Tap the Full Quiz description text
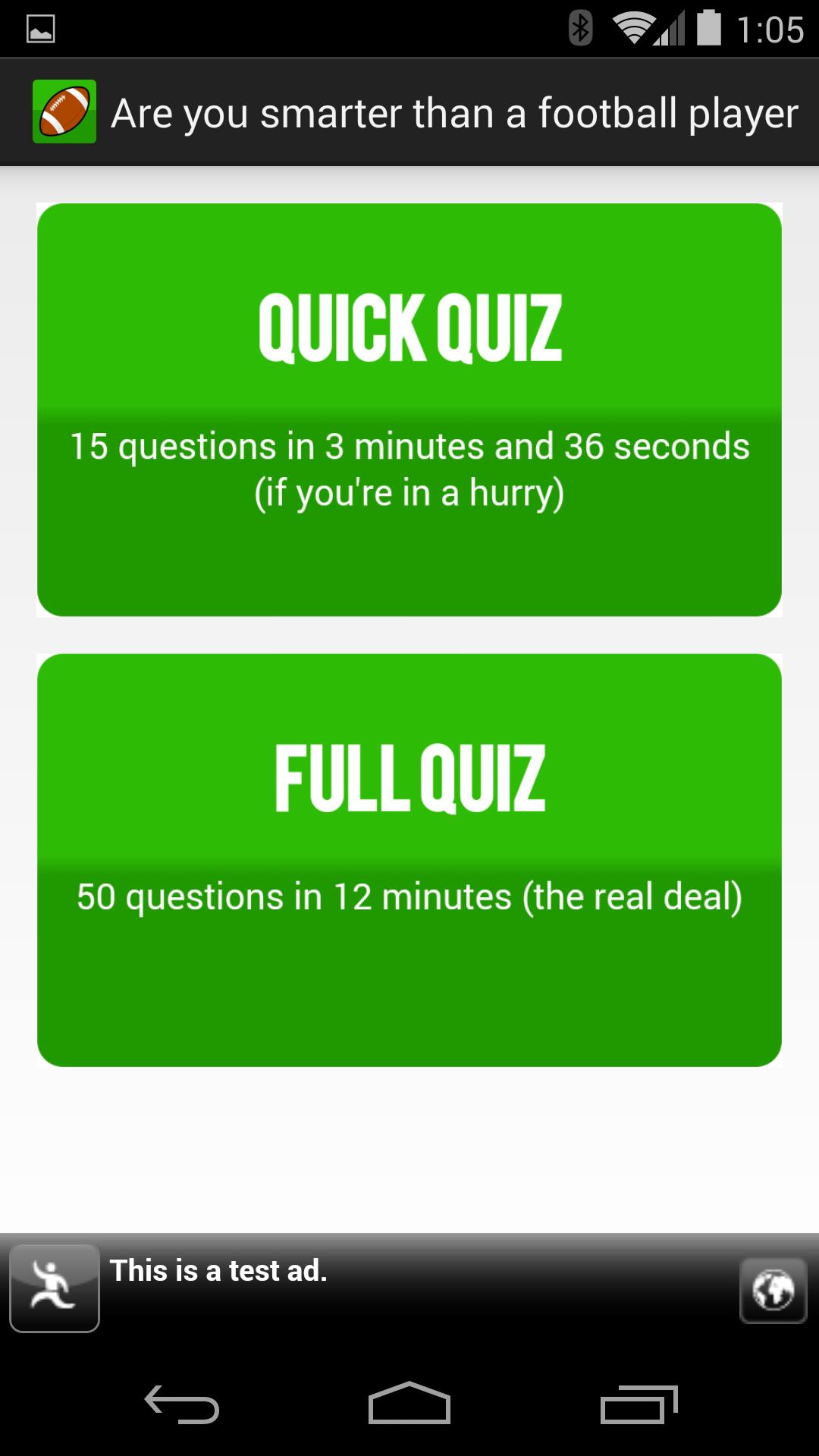This screenshot has width=819, height=1456. pos(409,897)
